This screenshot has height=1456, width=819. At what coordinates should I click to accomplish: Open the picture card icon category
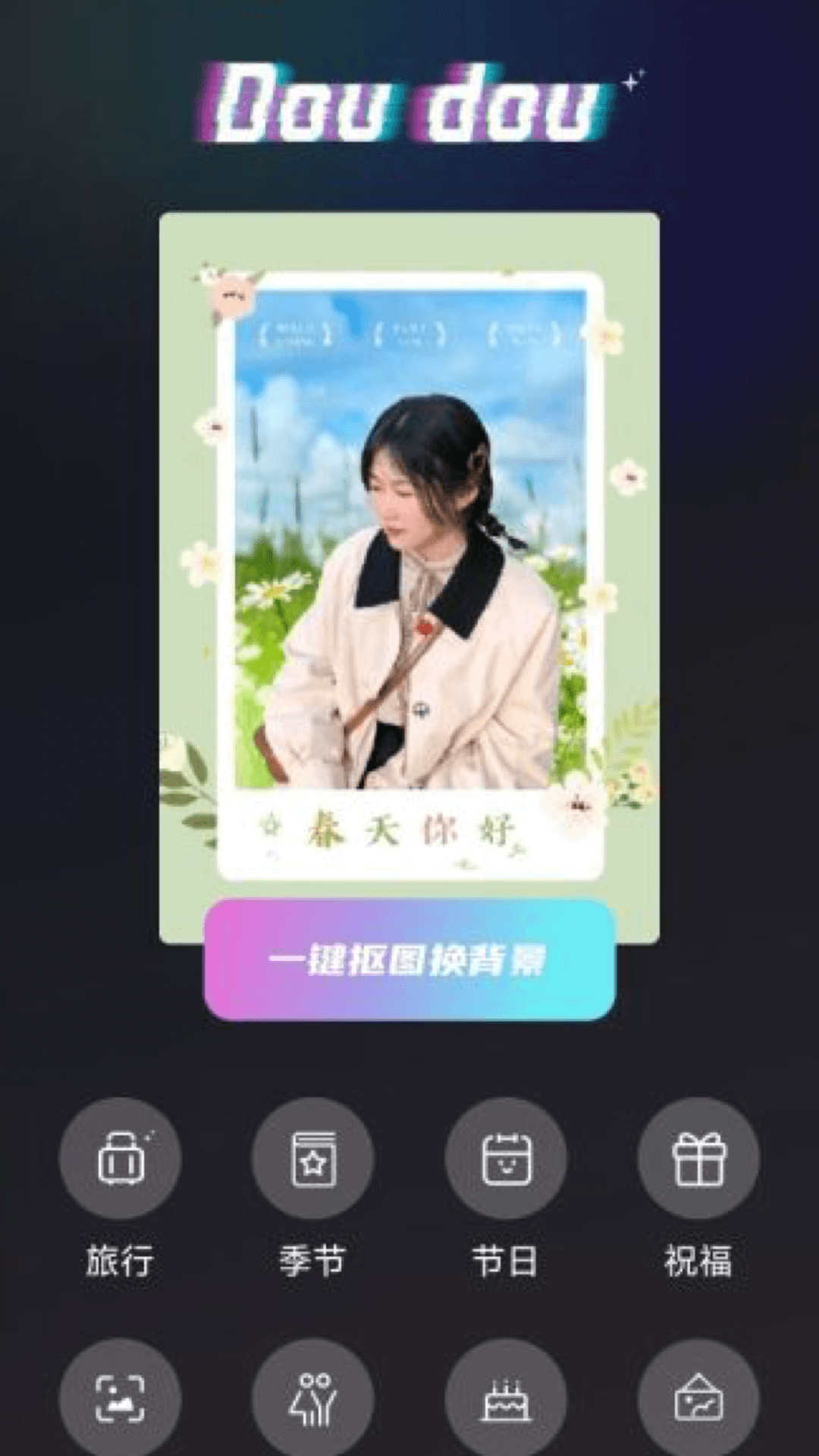click(698, 1399)
